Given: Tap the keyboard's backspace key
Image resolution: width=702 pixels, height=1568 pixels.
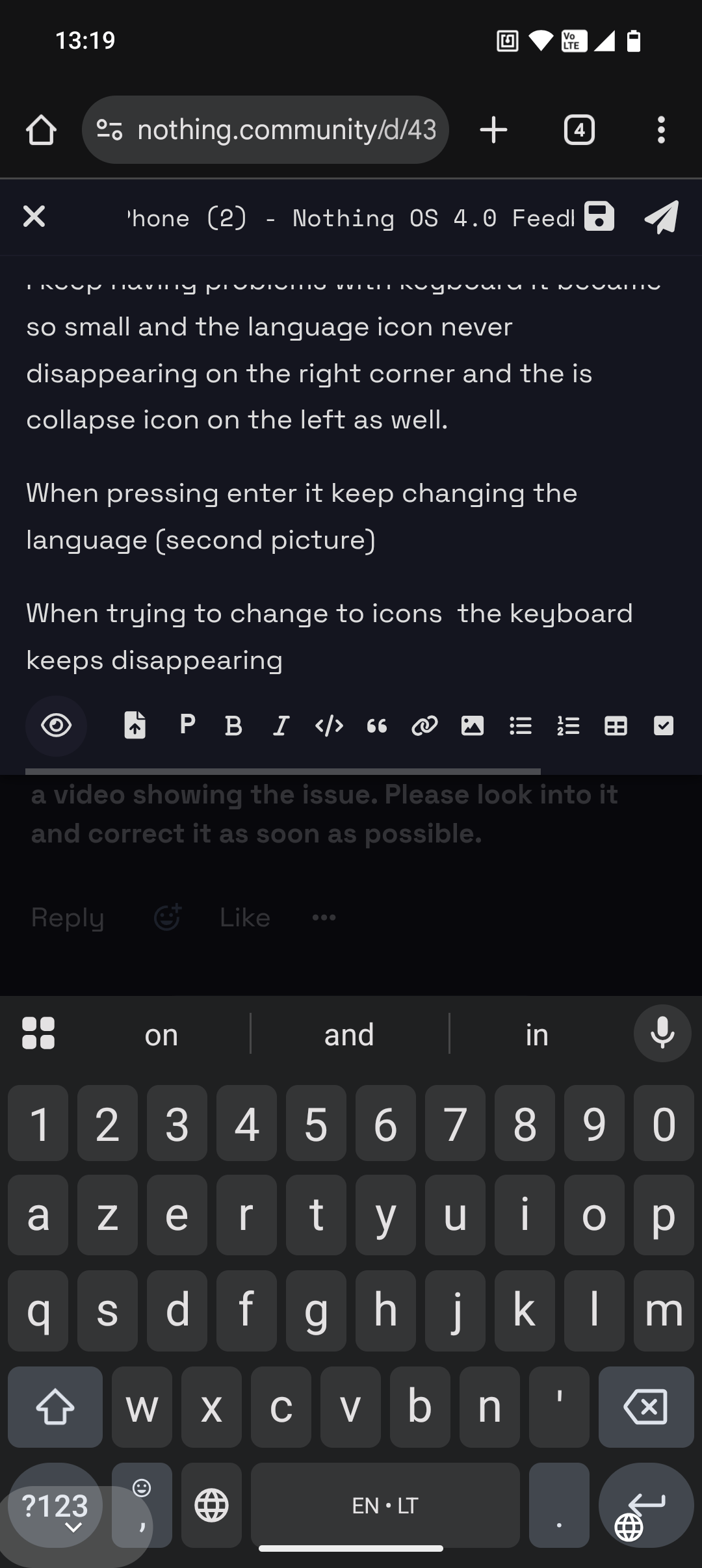Looking at the screenshot, I should (645, 1407).
